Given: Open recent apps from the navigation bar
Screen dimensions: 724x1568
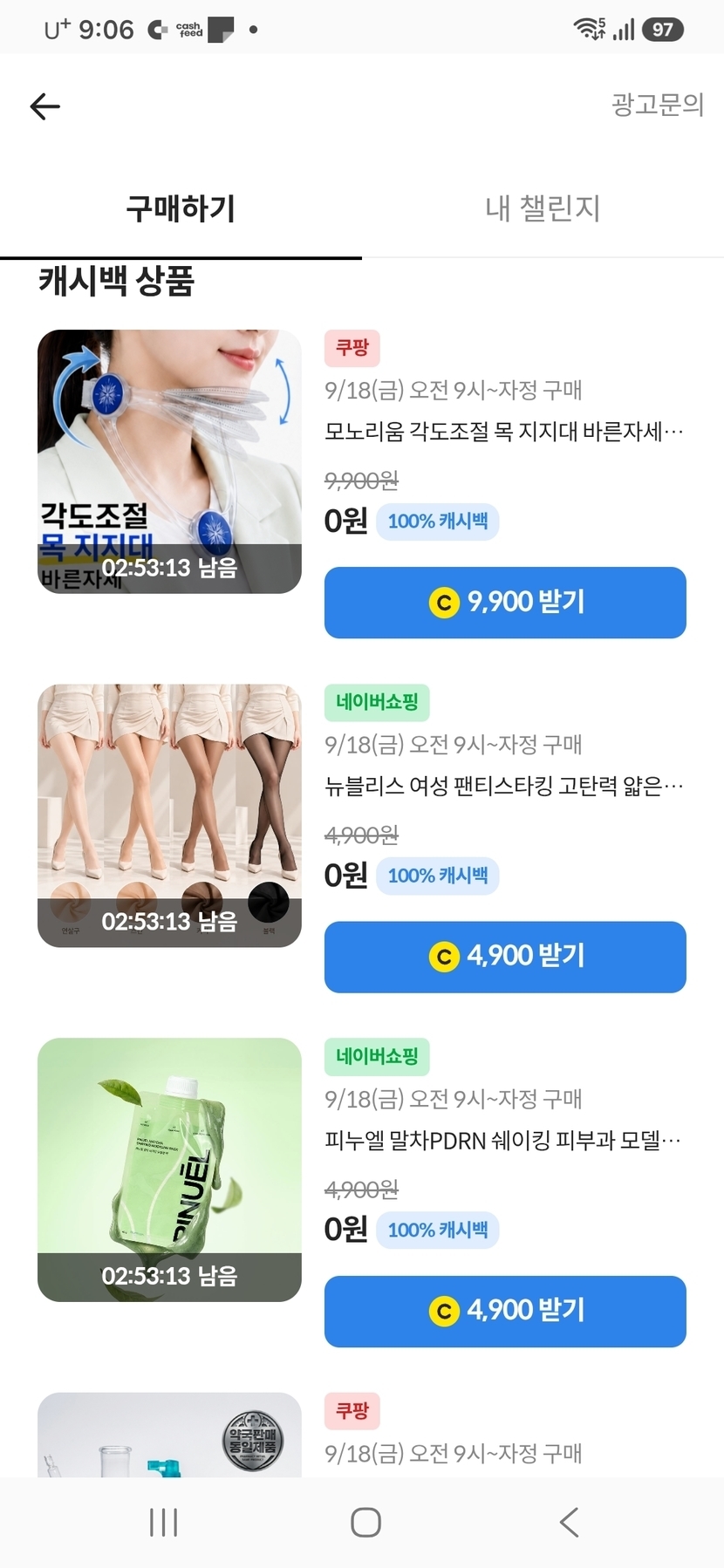Looking at the screenshot, I should point(163,1523).
